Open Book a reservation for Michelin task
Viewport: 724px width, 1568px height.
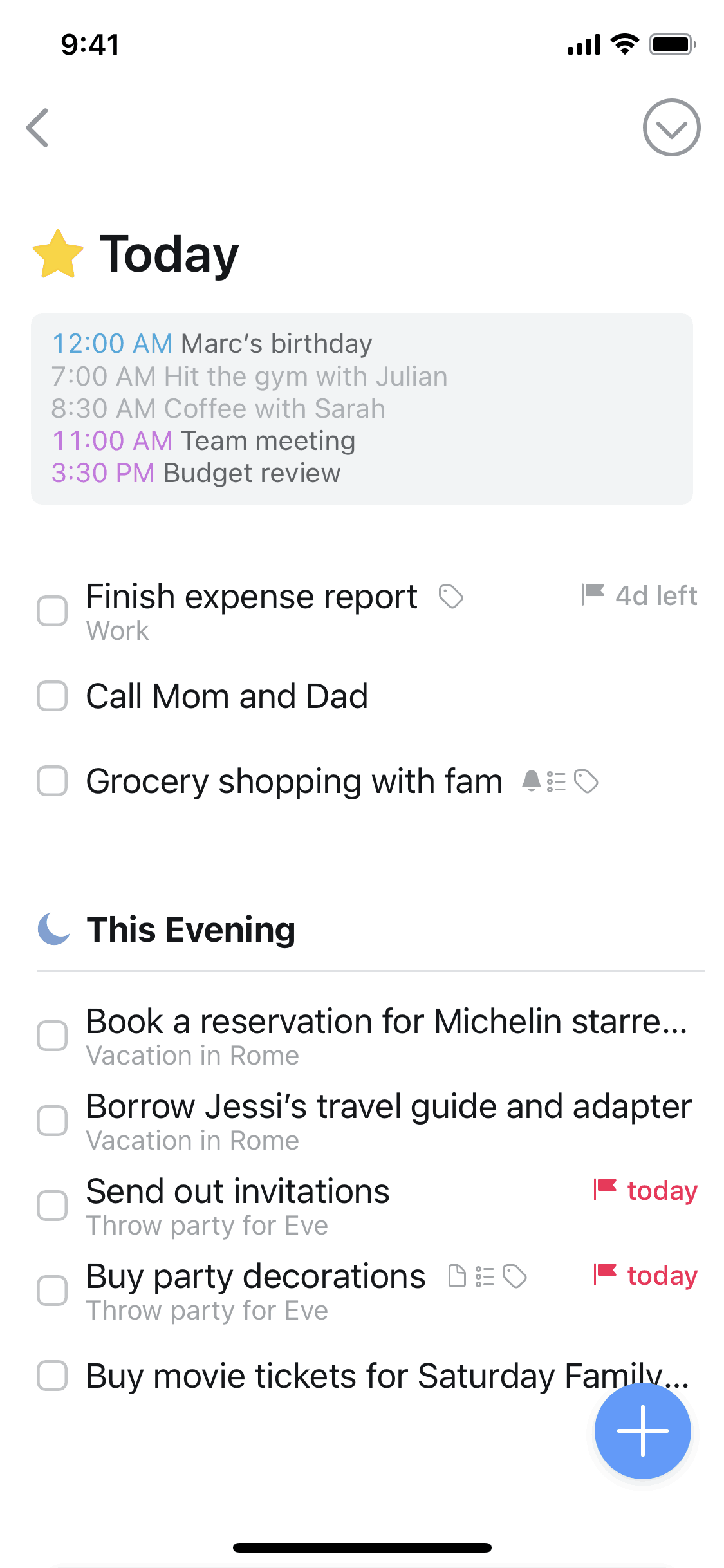(386, 1022)
